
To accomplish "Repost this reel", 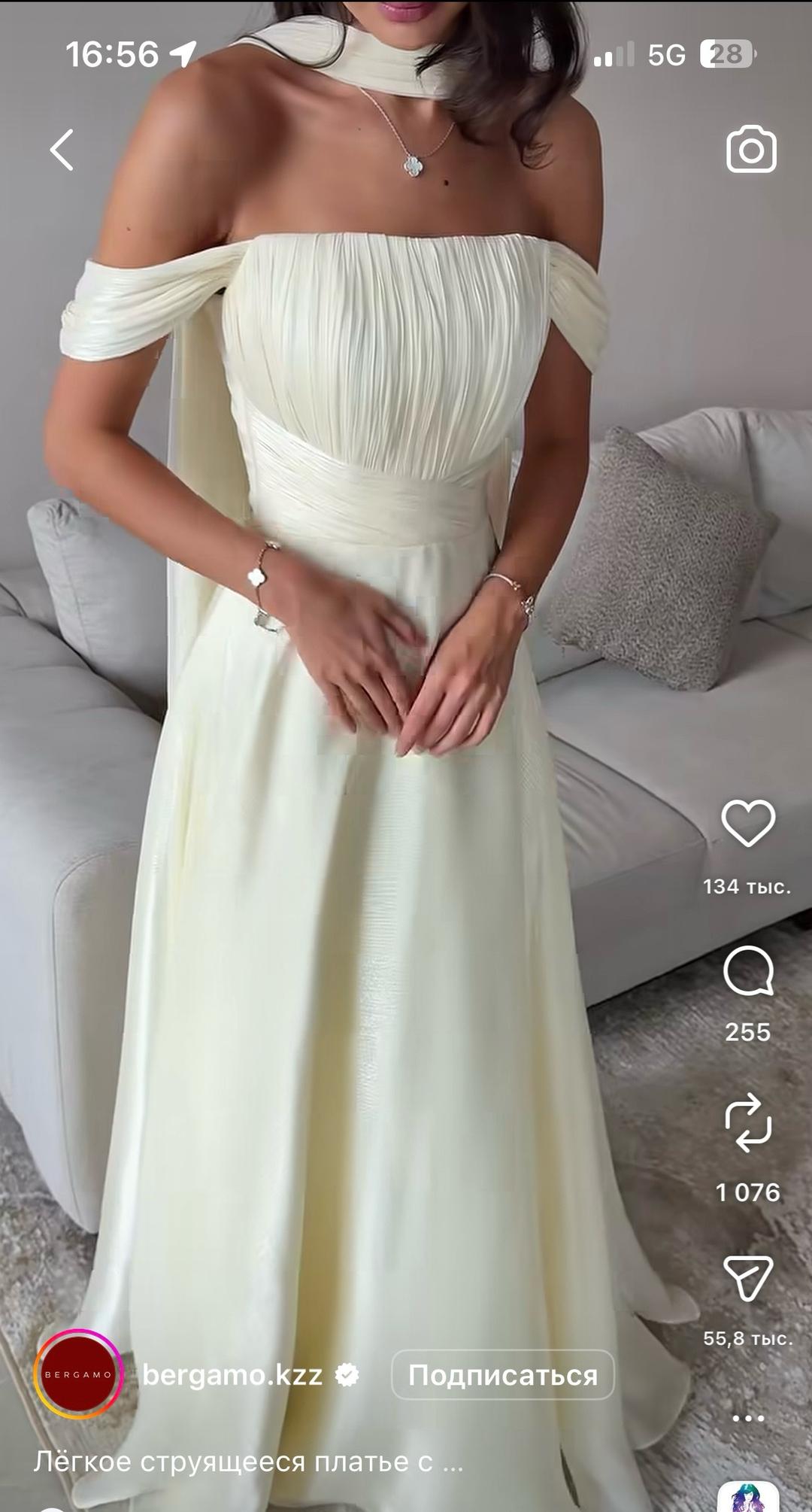I will point(748,1124).
